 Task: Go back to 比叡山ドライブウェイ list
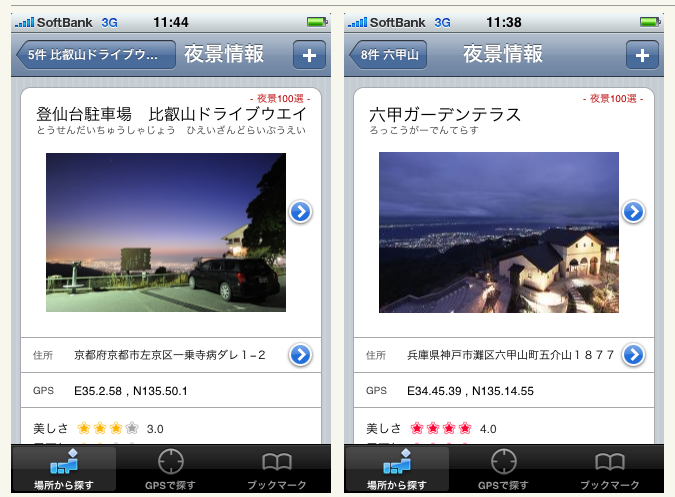(x=94, y=55)
